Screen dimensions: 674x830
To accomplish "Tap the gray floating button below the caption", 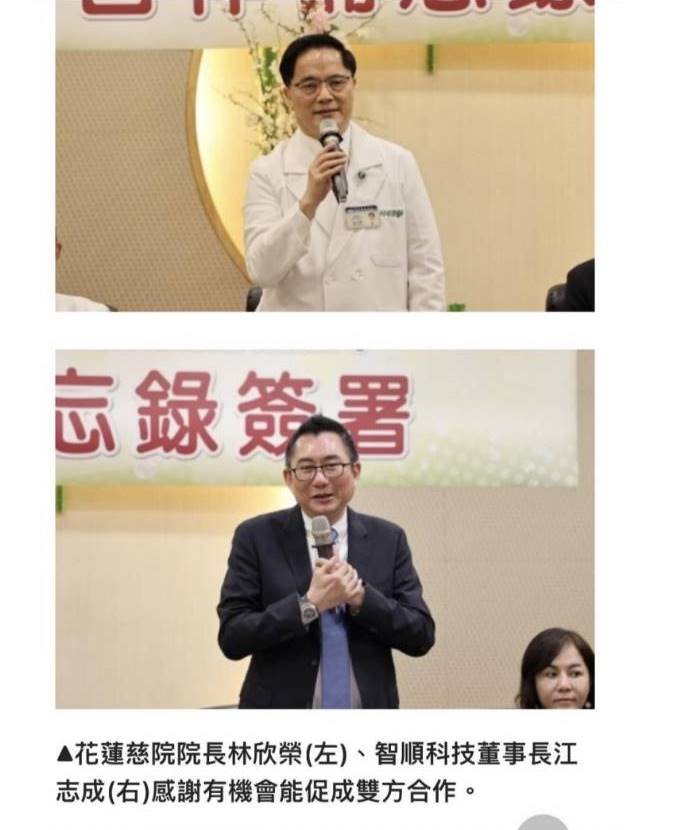I will [x=542, y=823].
